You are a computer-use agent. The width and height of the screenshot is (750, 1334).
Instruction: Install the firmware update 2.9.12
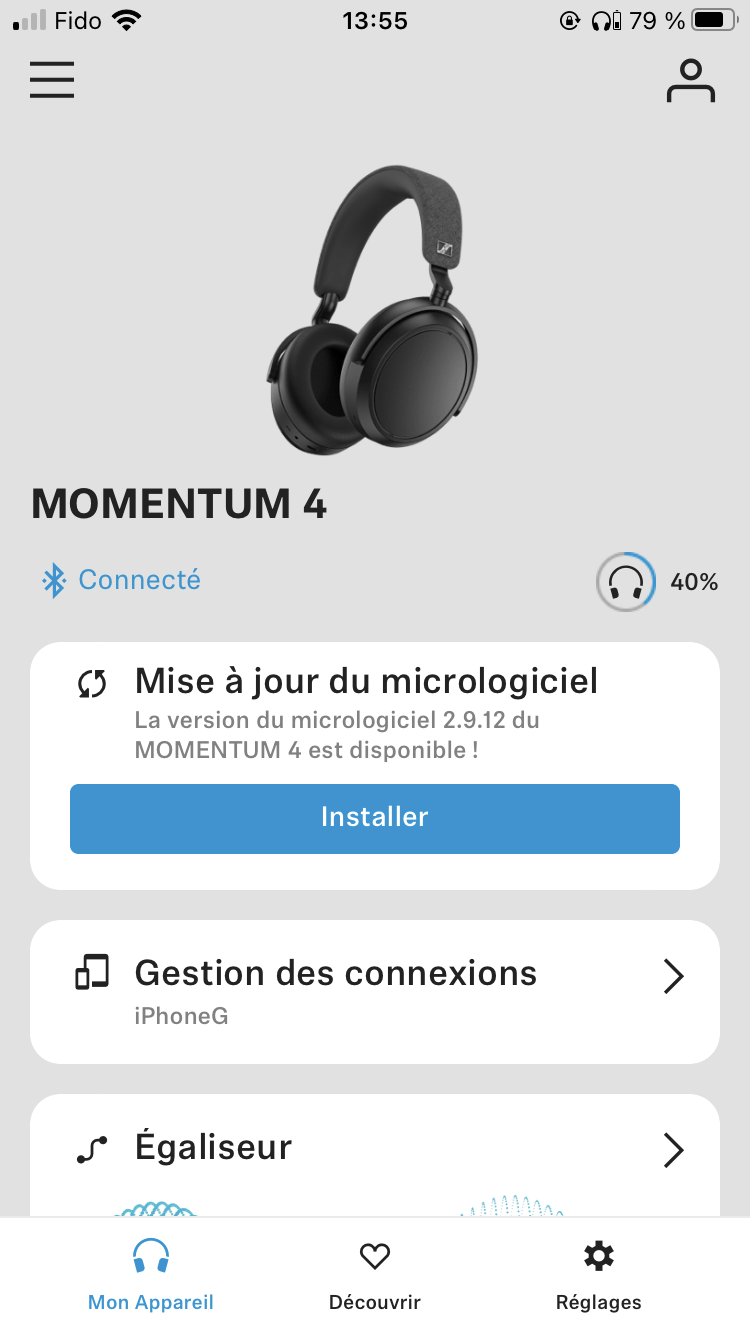[x=374, y=818]
